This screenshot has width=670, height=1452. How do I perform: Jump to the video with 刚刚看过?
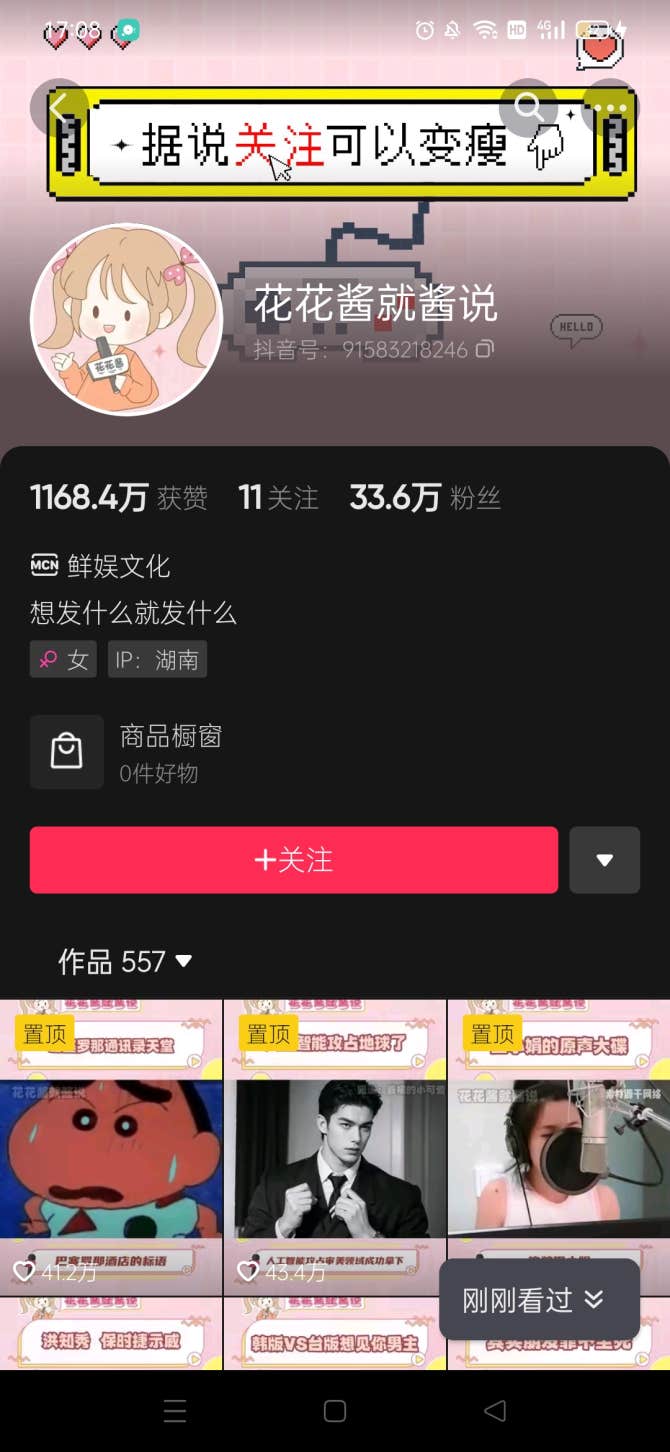(x=538, y=1300)
